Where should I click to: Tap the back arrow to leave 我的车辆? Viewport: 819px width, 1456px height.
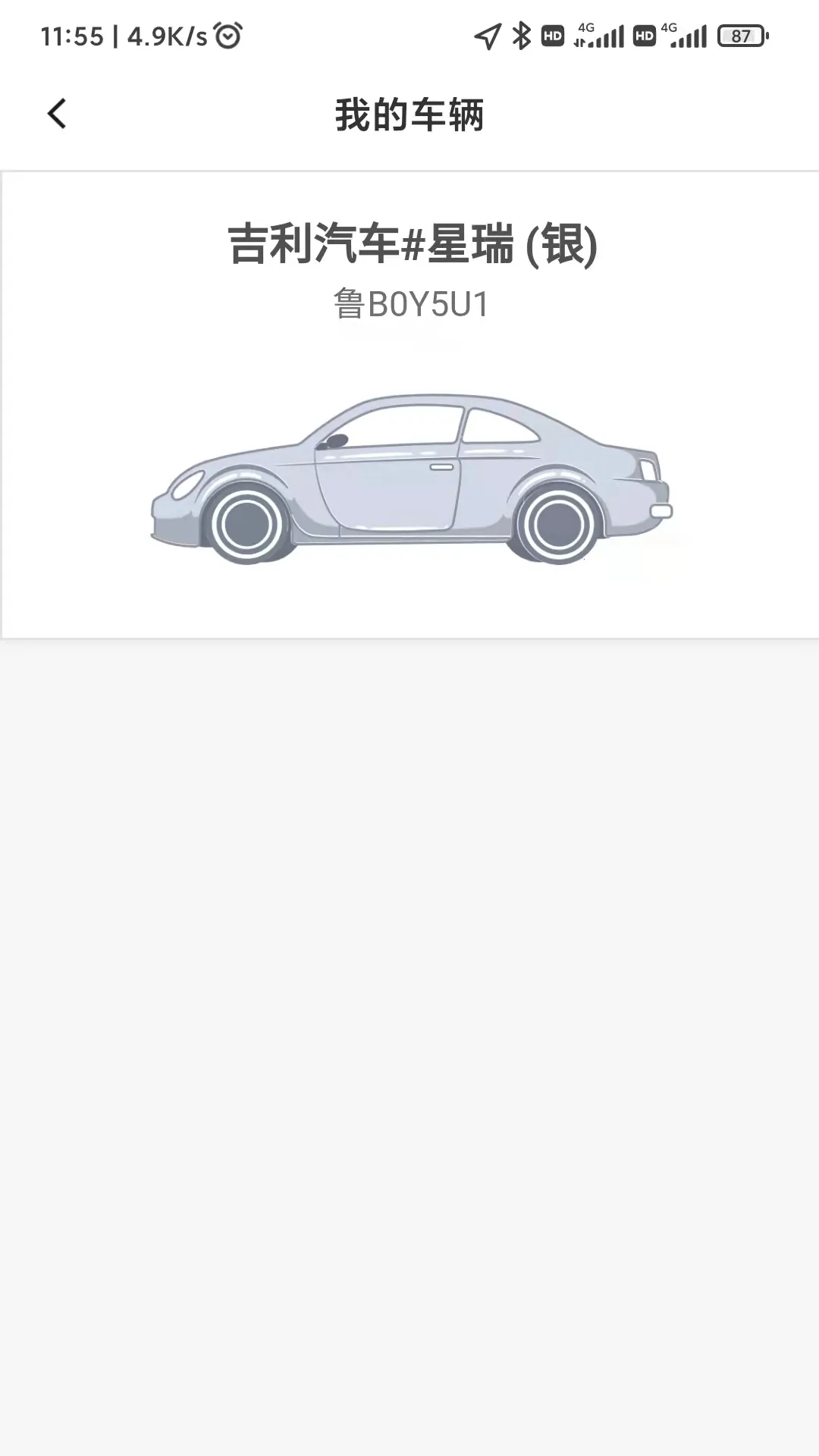tap(56, 112)
